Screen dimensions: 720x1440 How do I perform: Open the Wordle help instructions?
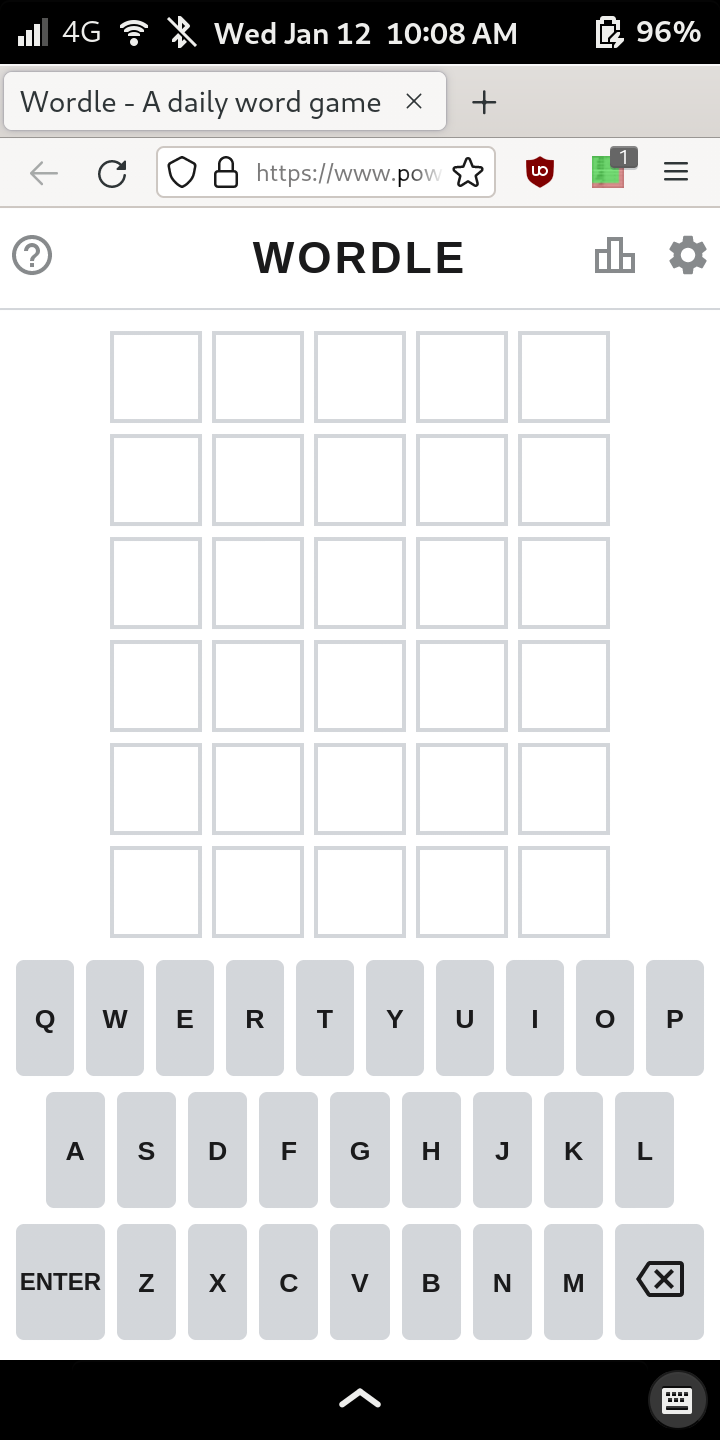32,256
